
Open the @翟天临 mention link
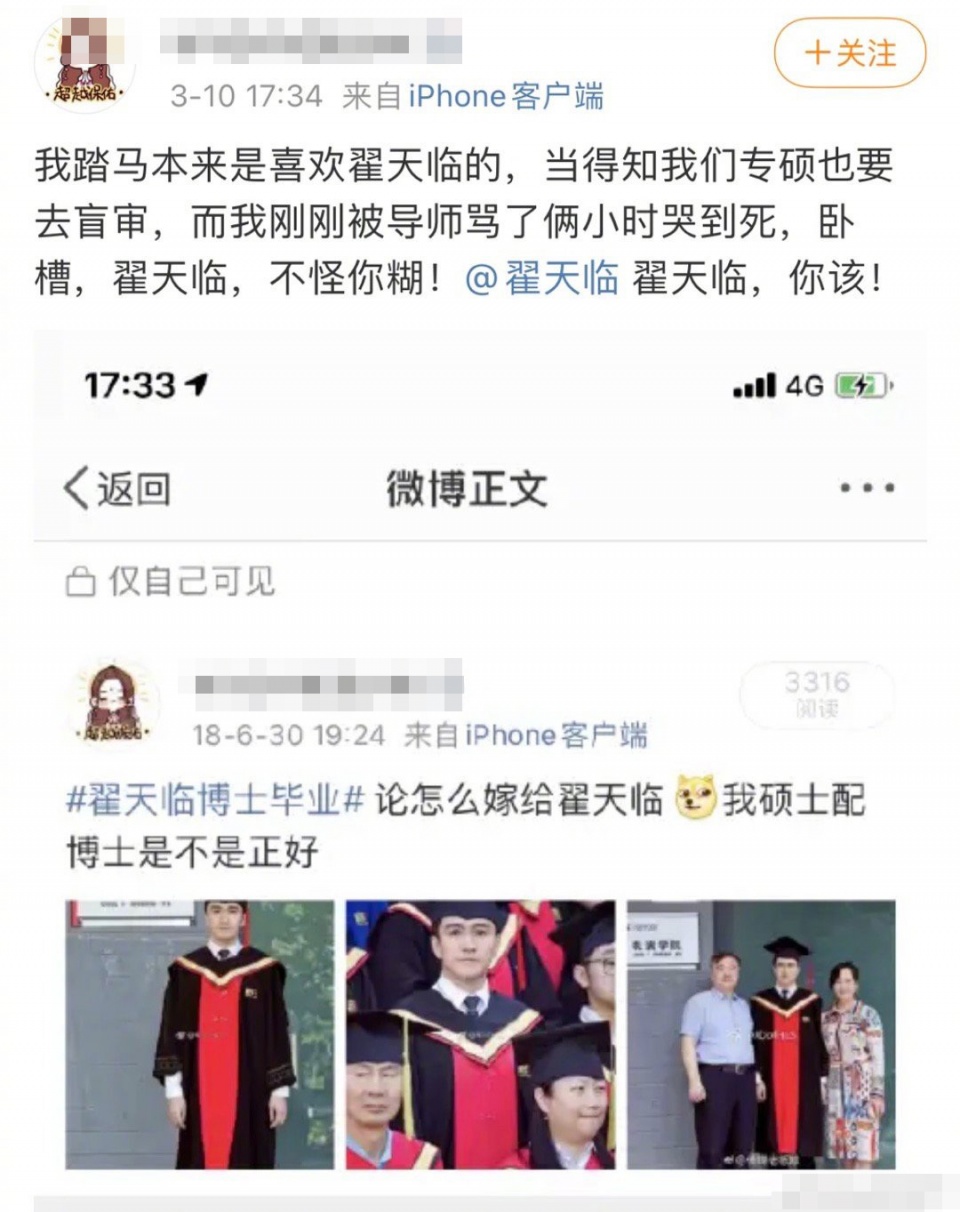(542, 279)
